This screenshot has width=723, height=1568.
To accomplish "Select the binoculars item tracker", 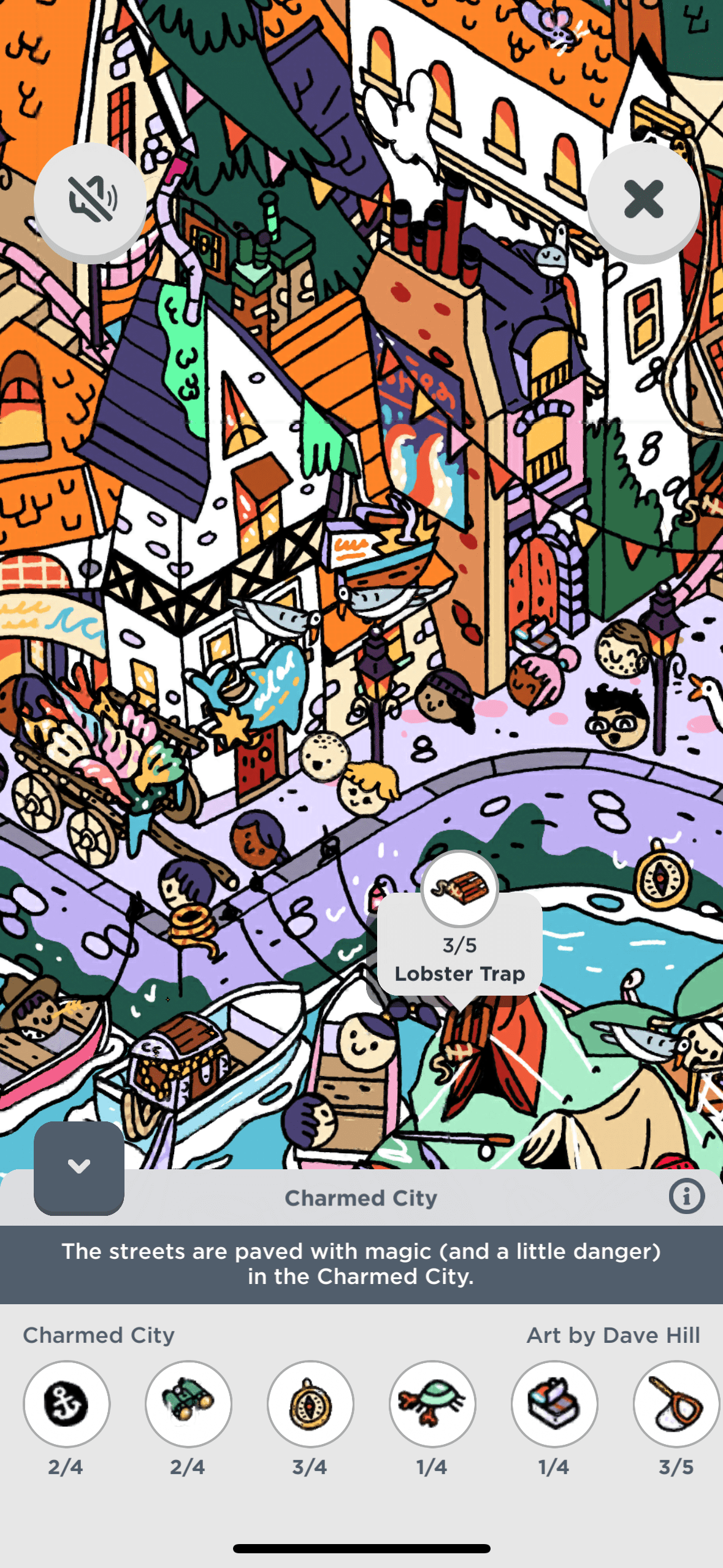I will click(x=188, y=1404).
